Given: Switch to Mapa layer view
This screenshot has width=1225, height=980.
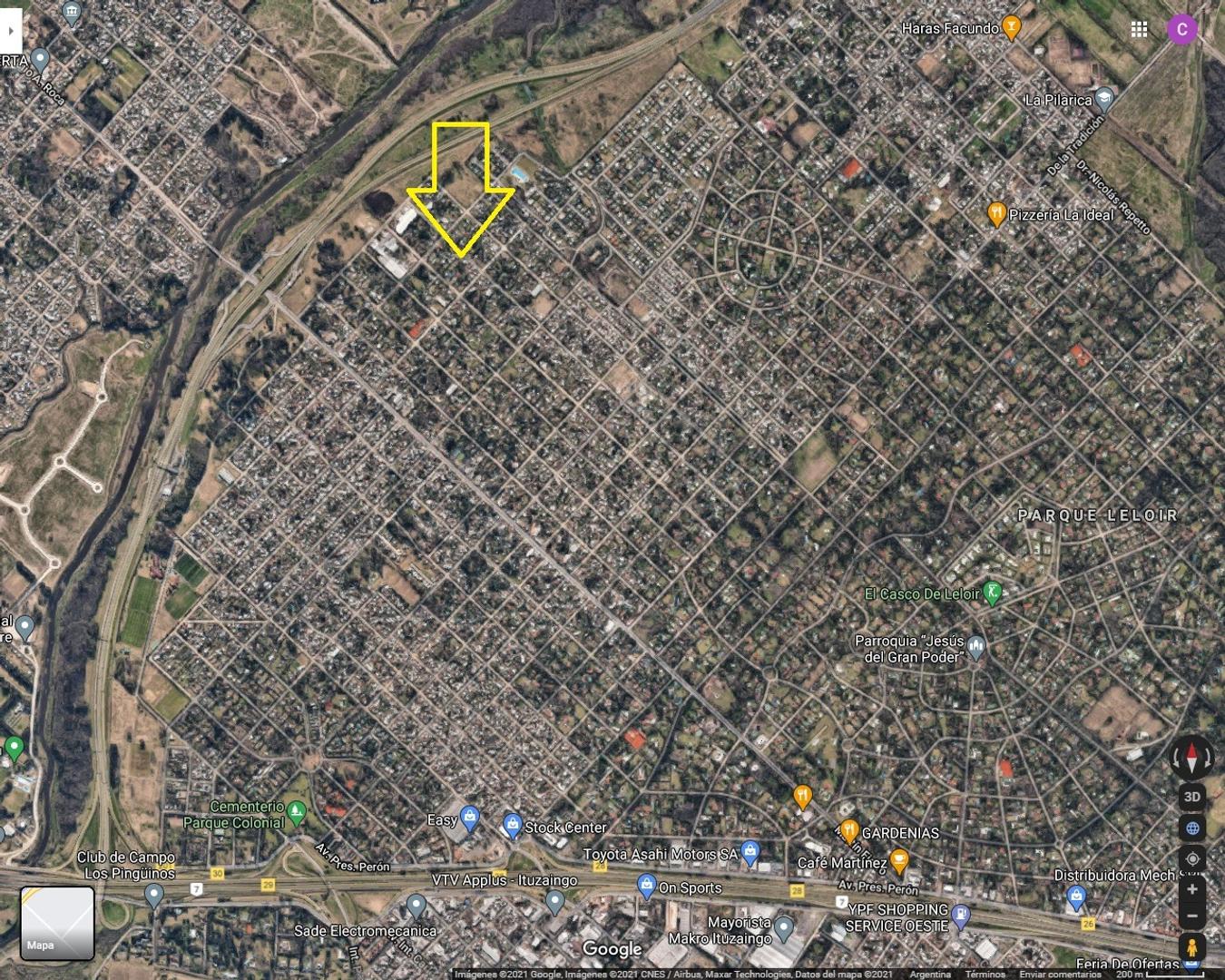Looking at the screenshot, I should [x=57, y=922].
